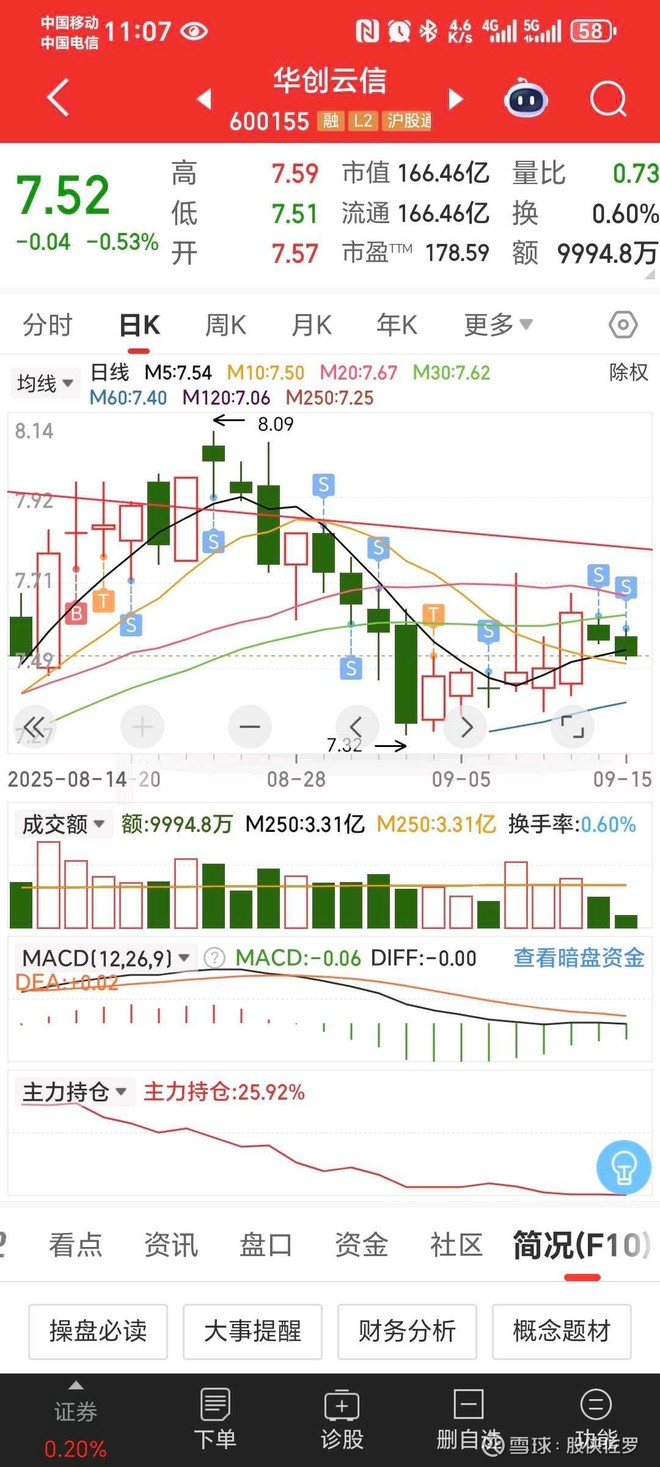Image resolution: width=660 pixels, height=1467 pixels.
Task: Open the 财务分析 button
Action: pos(407,1331)
